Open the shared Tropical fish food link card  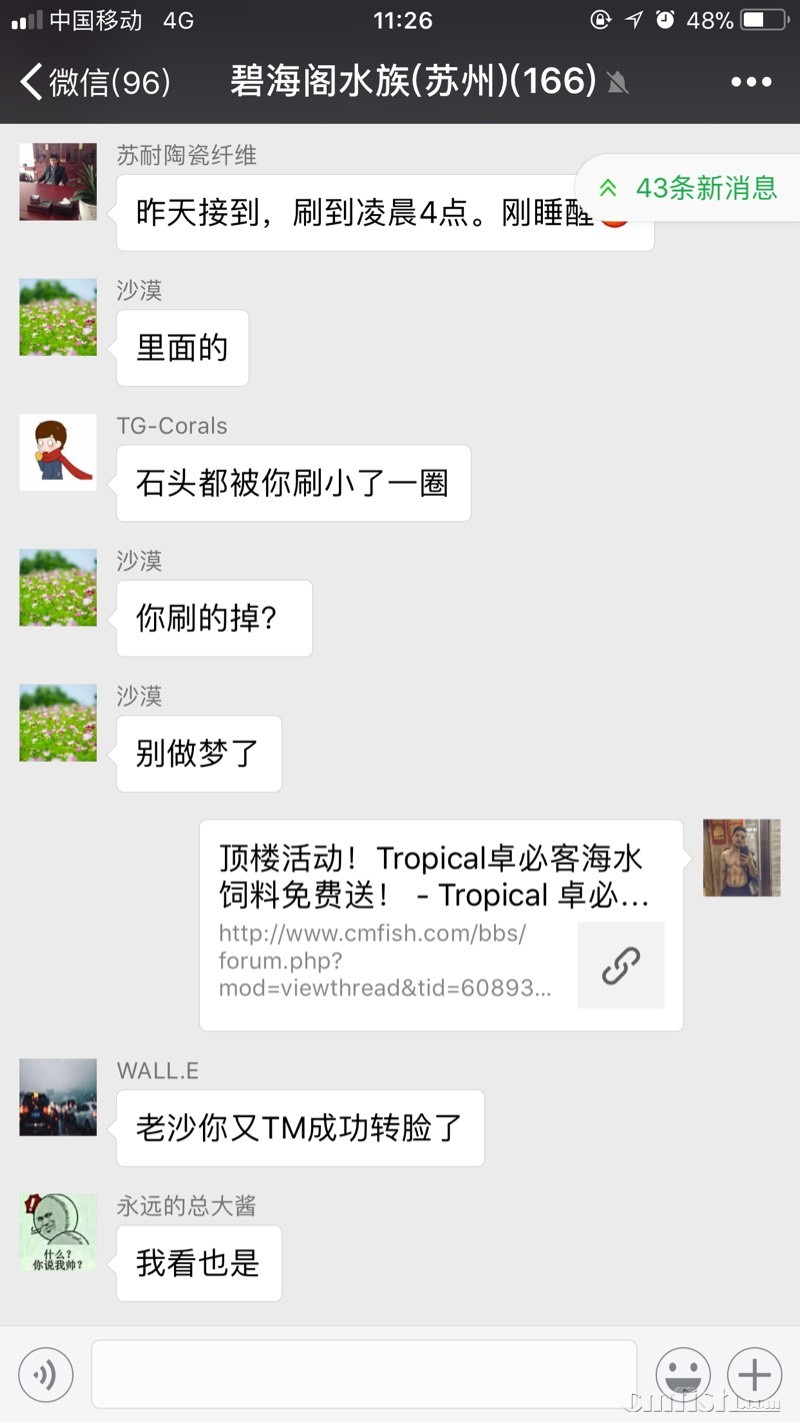(x=441, y=925)
